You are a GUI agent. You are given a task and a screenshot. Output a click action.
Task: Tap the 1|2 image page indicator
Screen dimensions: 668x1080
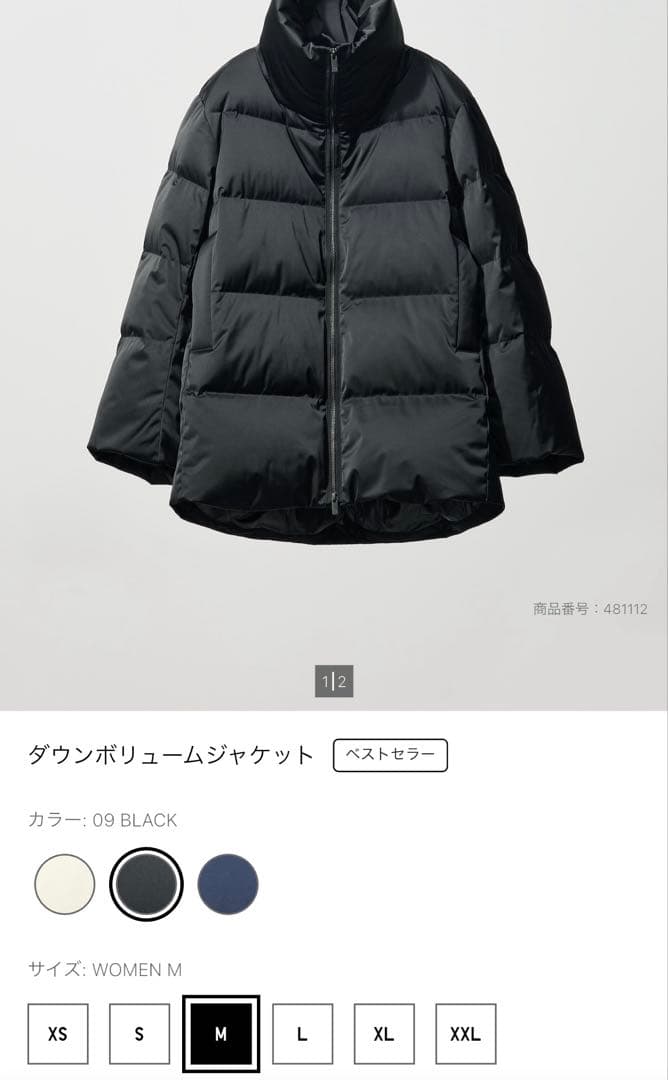click(334, 682)
